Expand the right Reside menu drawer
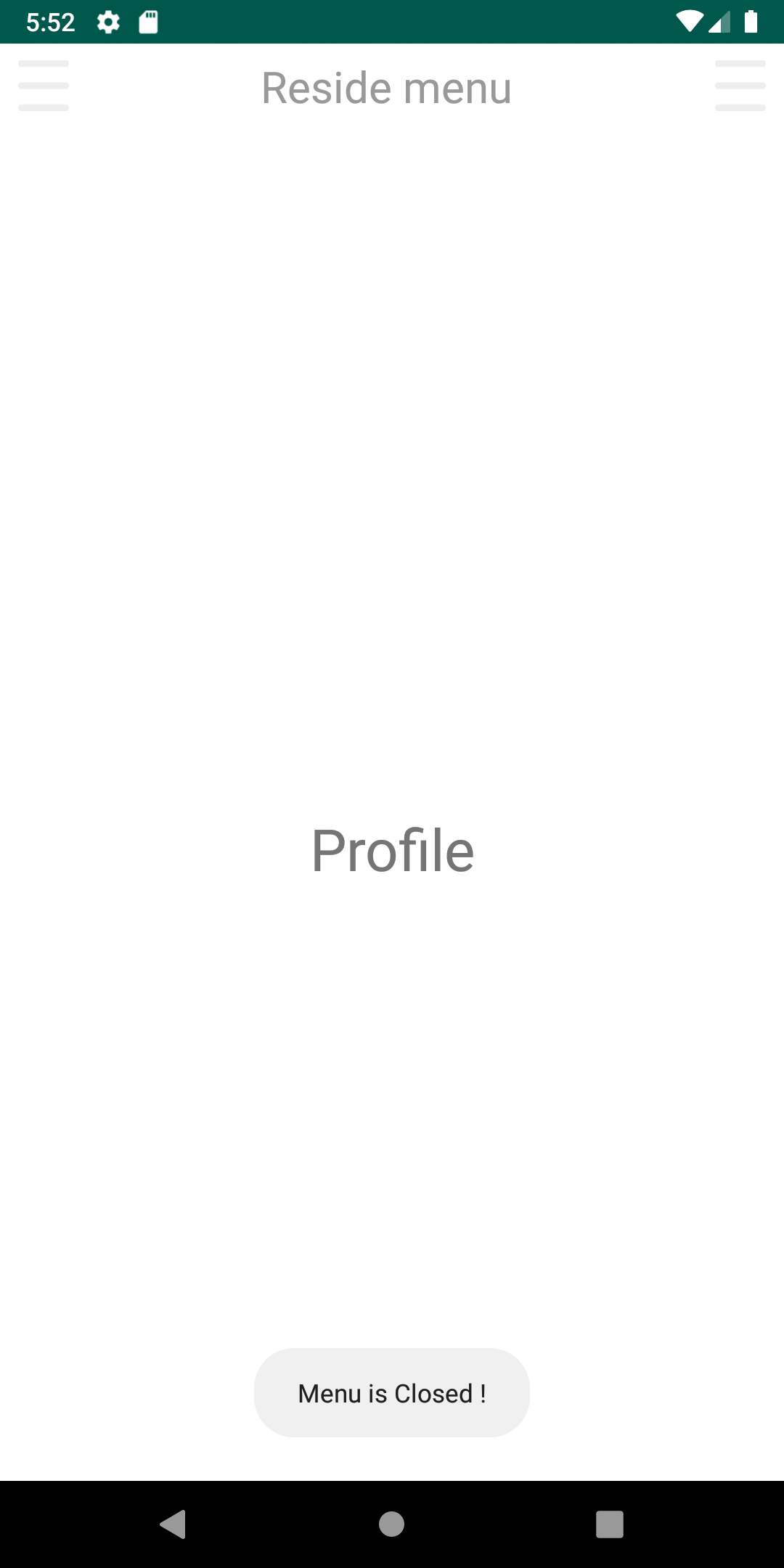 740,86
